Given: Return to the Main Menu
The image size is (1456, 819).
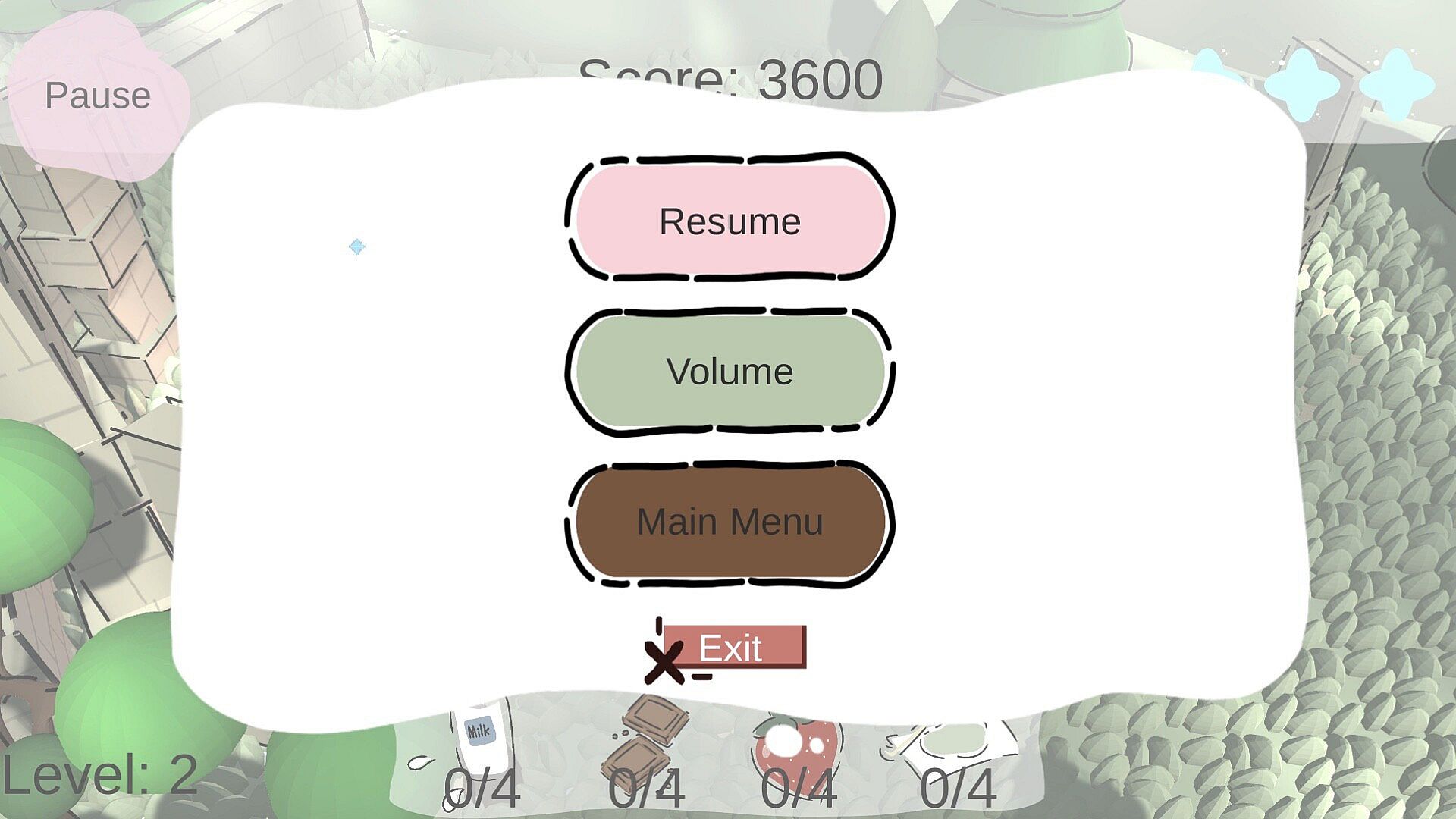Looking at the screenshot, I should [730, 522].
